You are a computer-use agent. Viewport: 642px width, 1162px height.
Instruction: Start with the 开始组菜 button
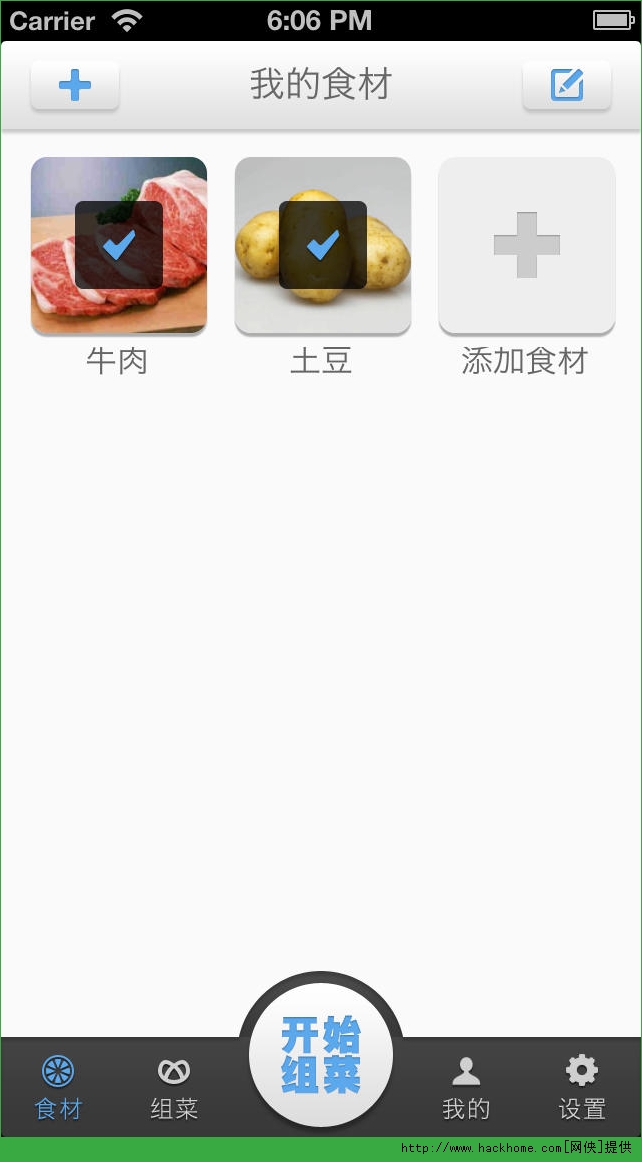pyautogui.click(x=321, y=1054)
